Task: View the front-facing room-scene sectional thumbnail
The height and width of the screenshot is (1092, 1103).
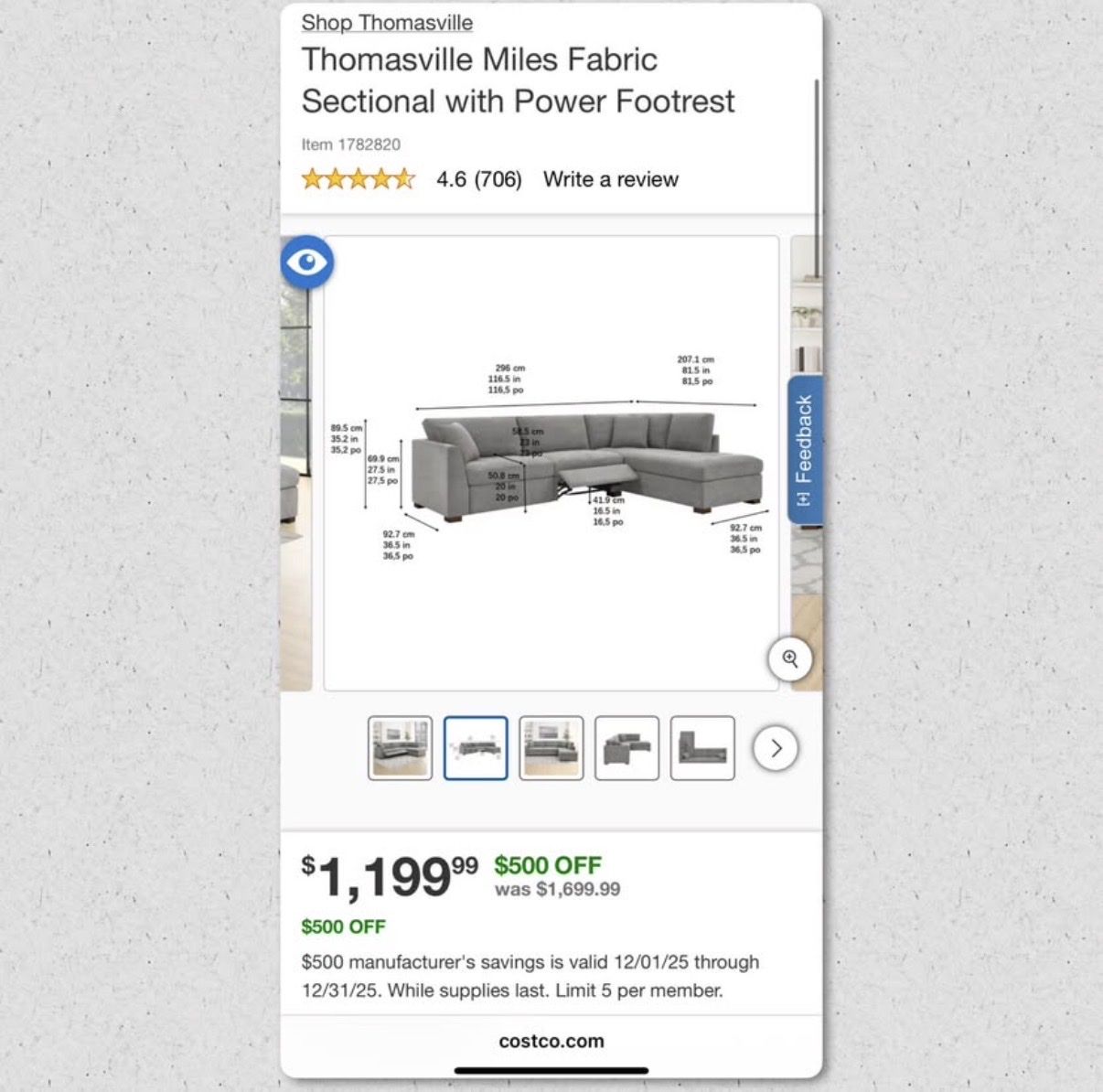Action: tap(551, 748)
